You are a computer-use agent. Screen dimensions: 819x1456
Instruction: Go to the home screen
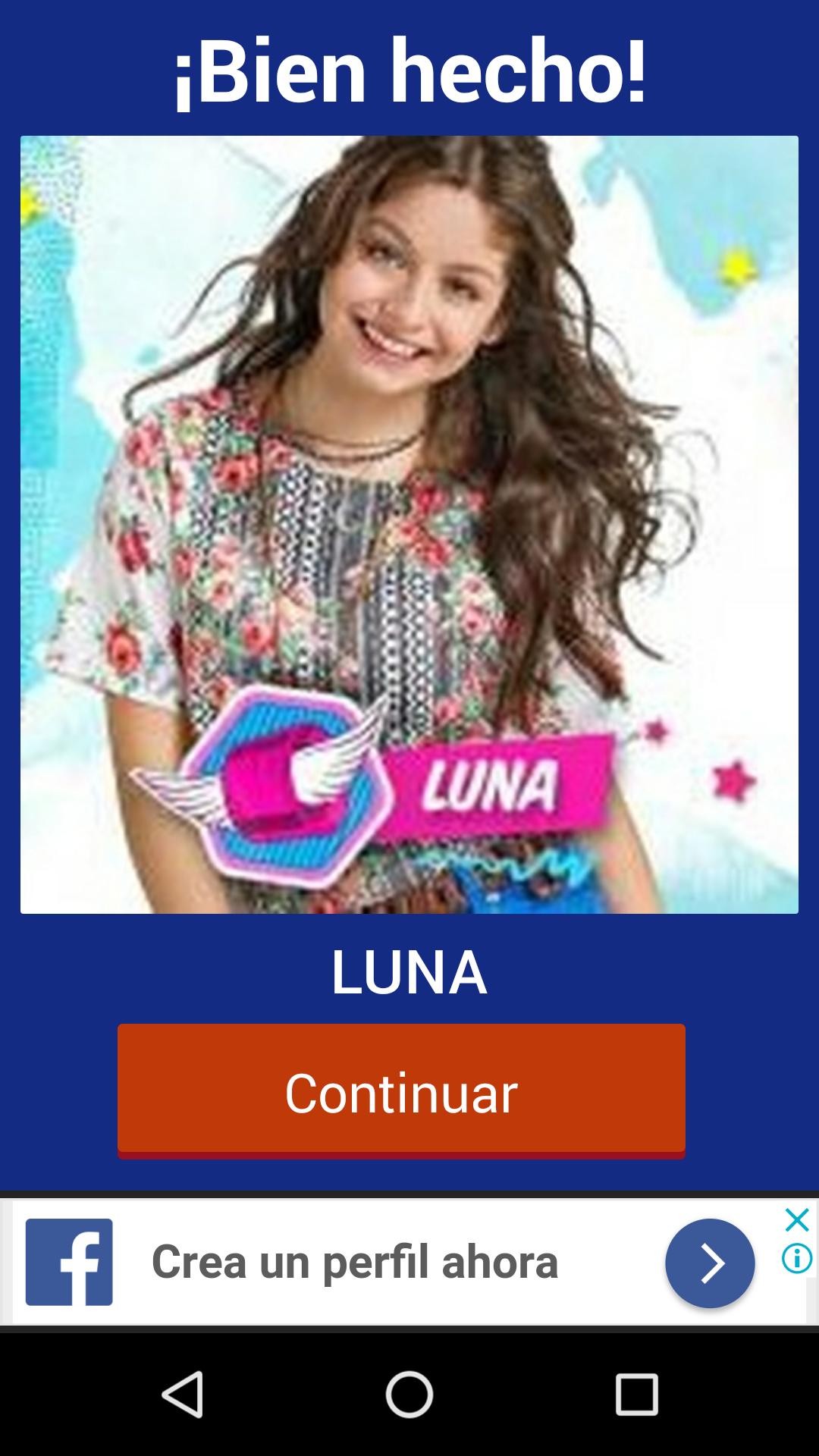(x=409, y=1394)
